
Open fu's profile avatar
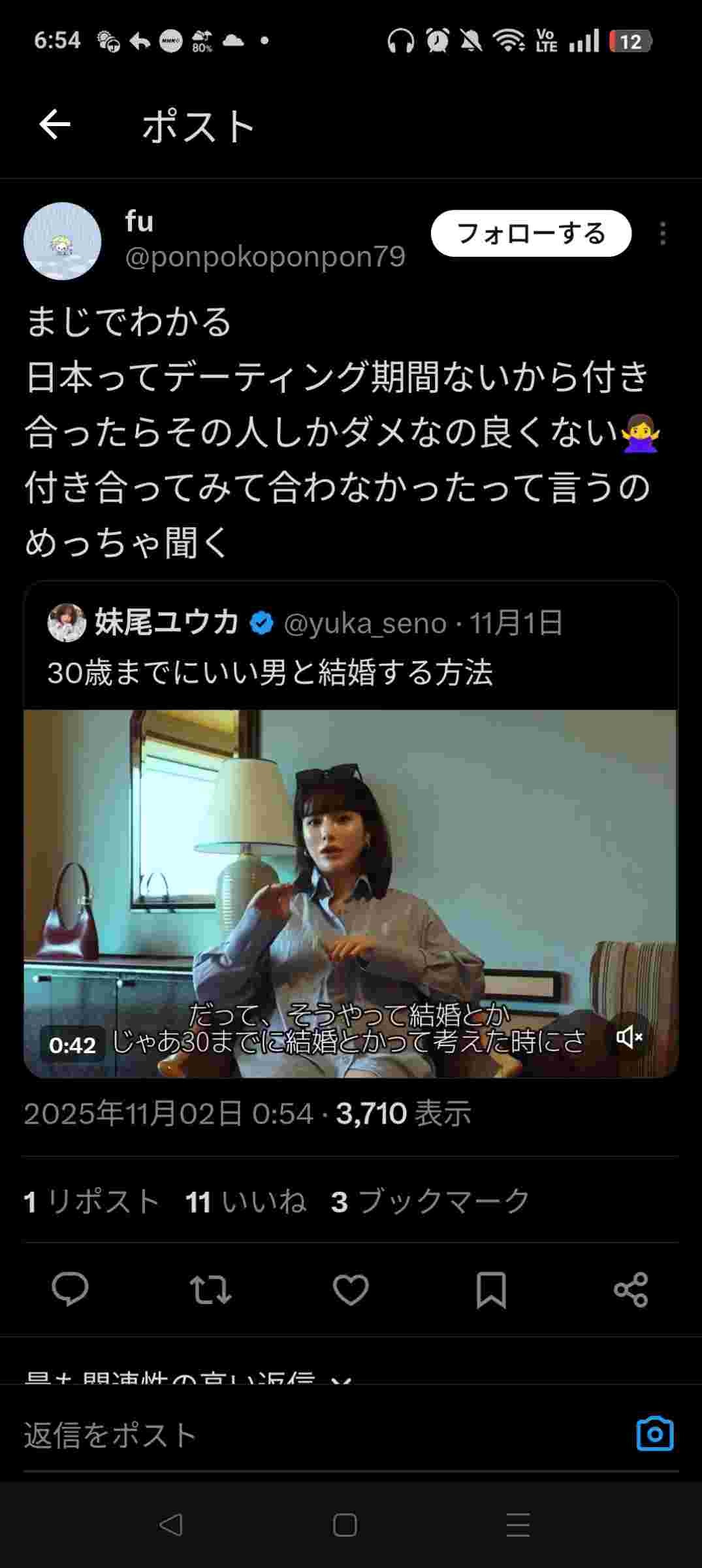63,241
